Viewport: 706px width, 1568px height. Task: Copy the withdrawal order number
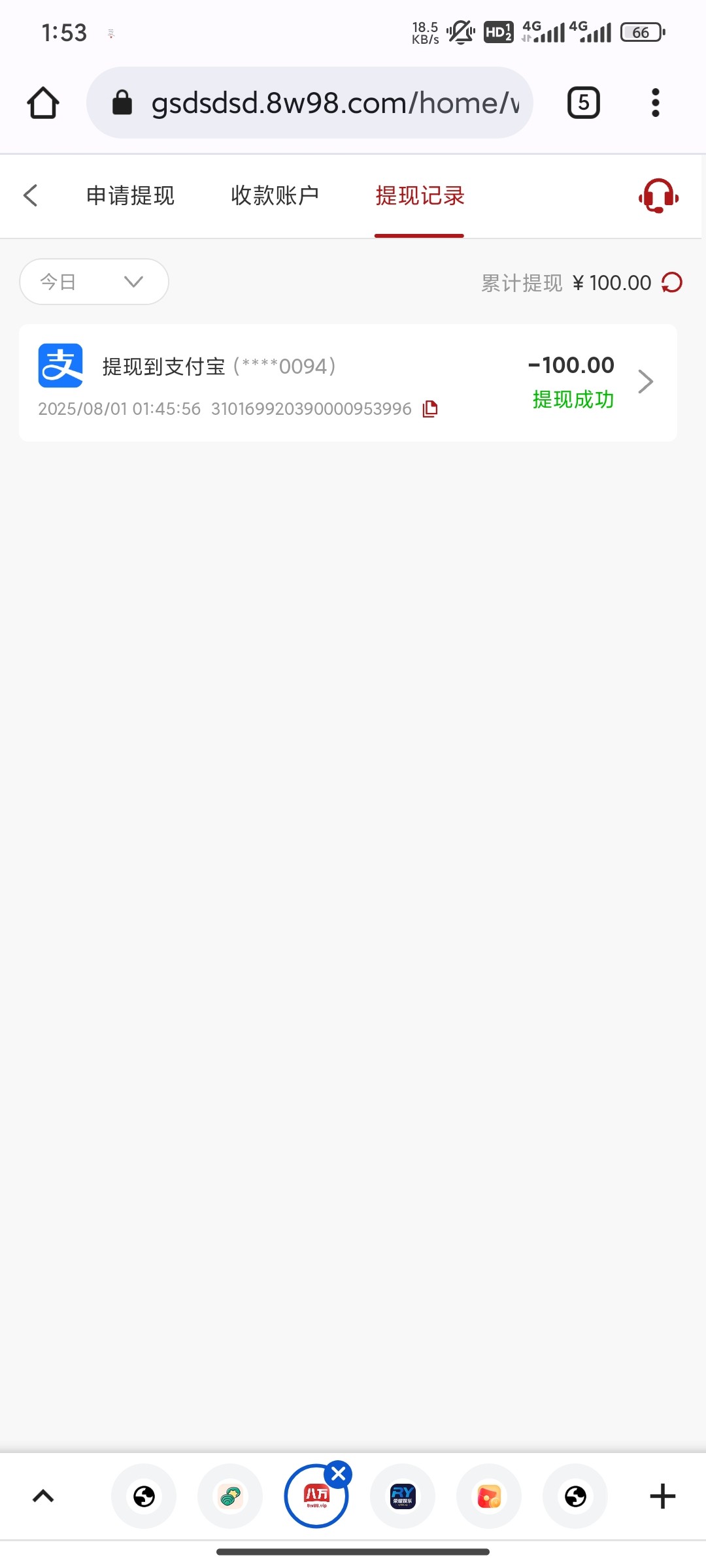(430, 409)
